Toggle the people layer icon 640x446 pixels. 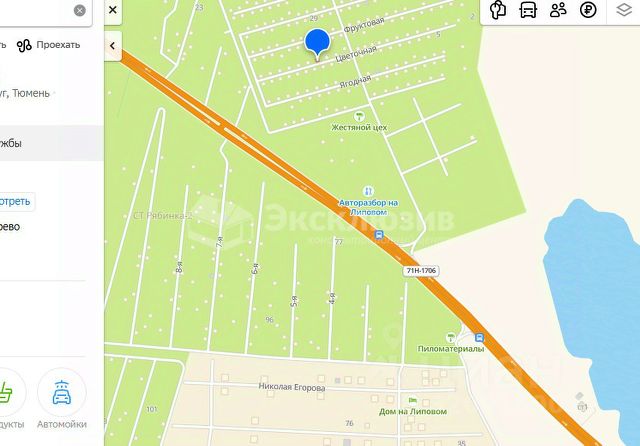point(557,10)
